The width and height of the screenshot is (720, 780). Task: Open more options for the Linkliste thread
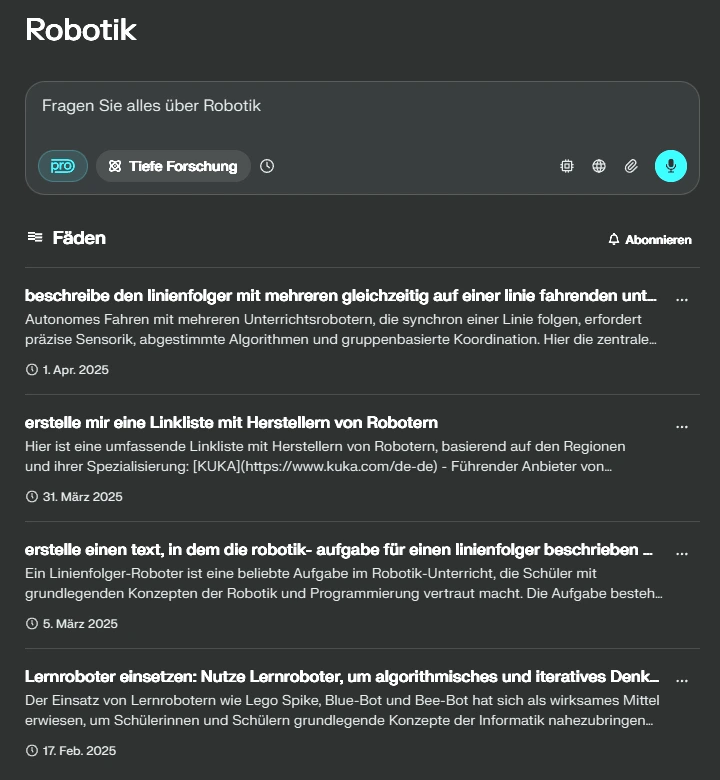pyautogui.click(x=682, y=425)
